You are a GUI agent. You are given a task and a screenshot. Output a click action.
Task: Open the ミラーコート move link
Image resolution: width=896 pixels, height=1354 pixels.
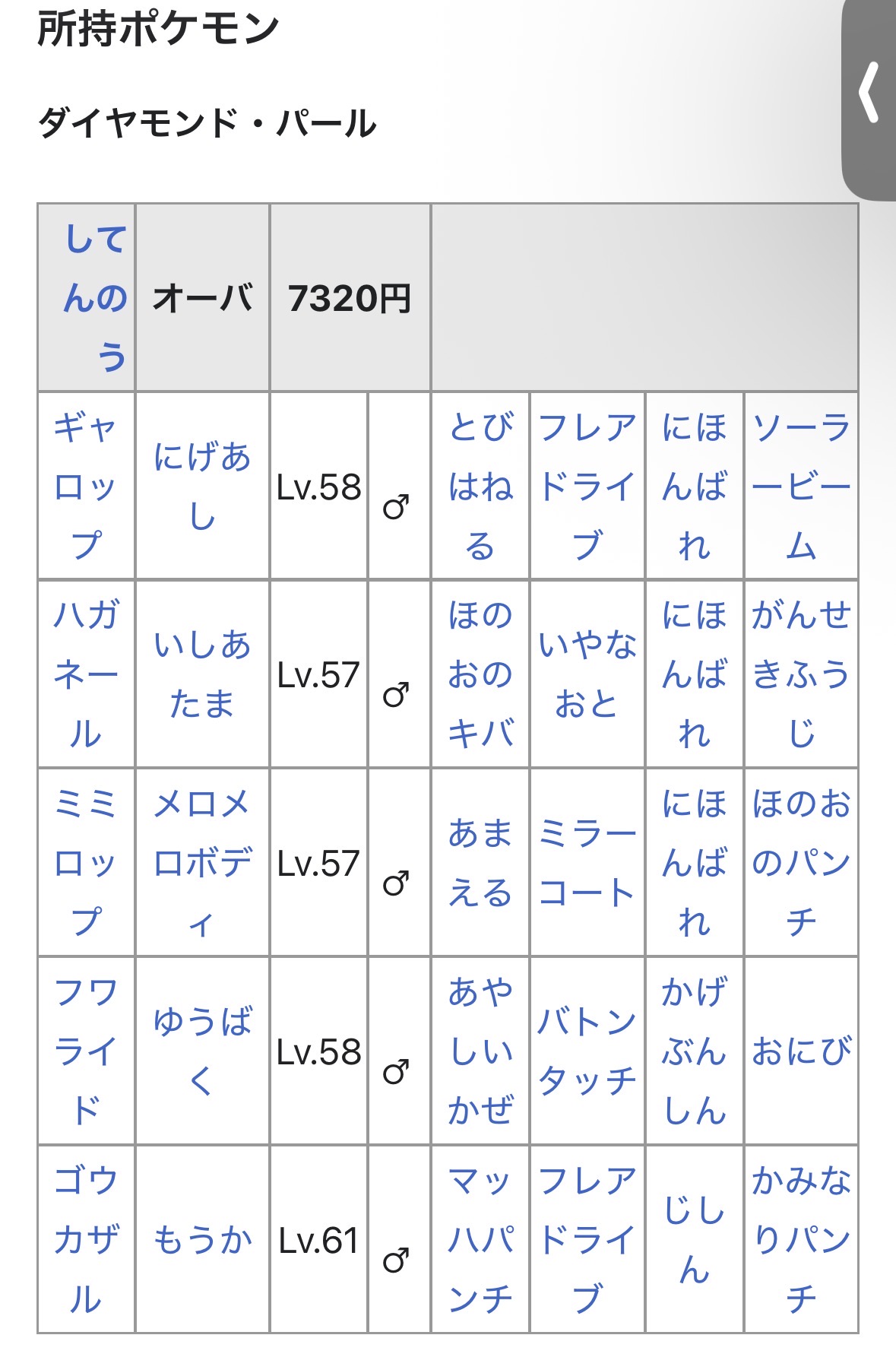coord(587,862)
